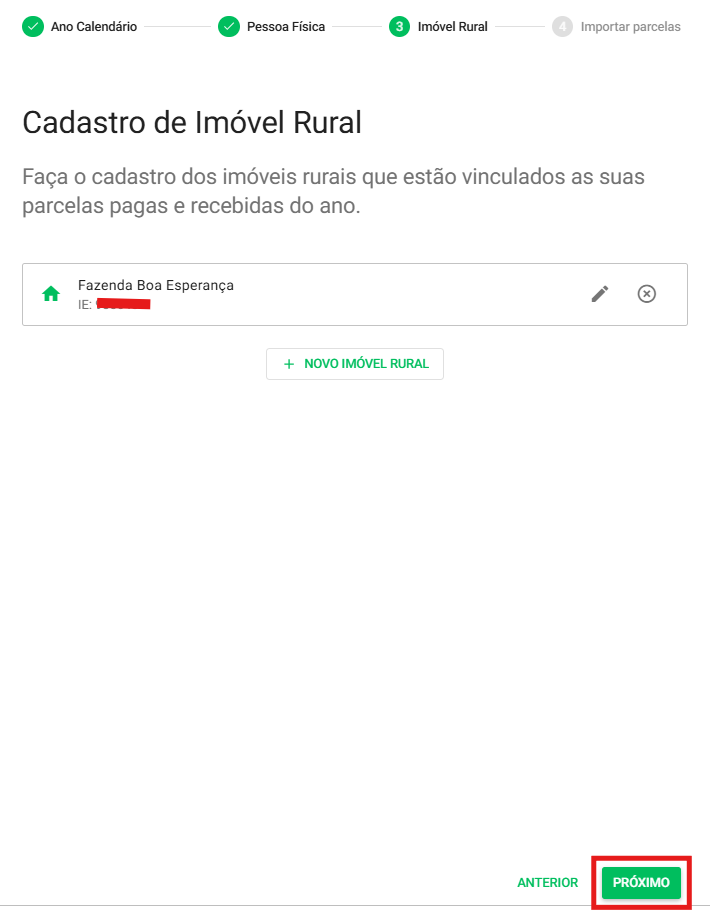Edit Fazenda Boa Esperança with the pencil icon
Viewport: 710px width, 910px height.
pos(600,294)
